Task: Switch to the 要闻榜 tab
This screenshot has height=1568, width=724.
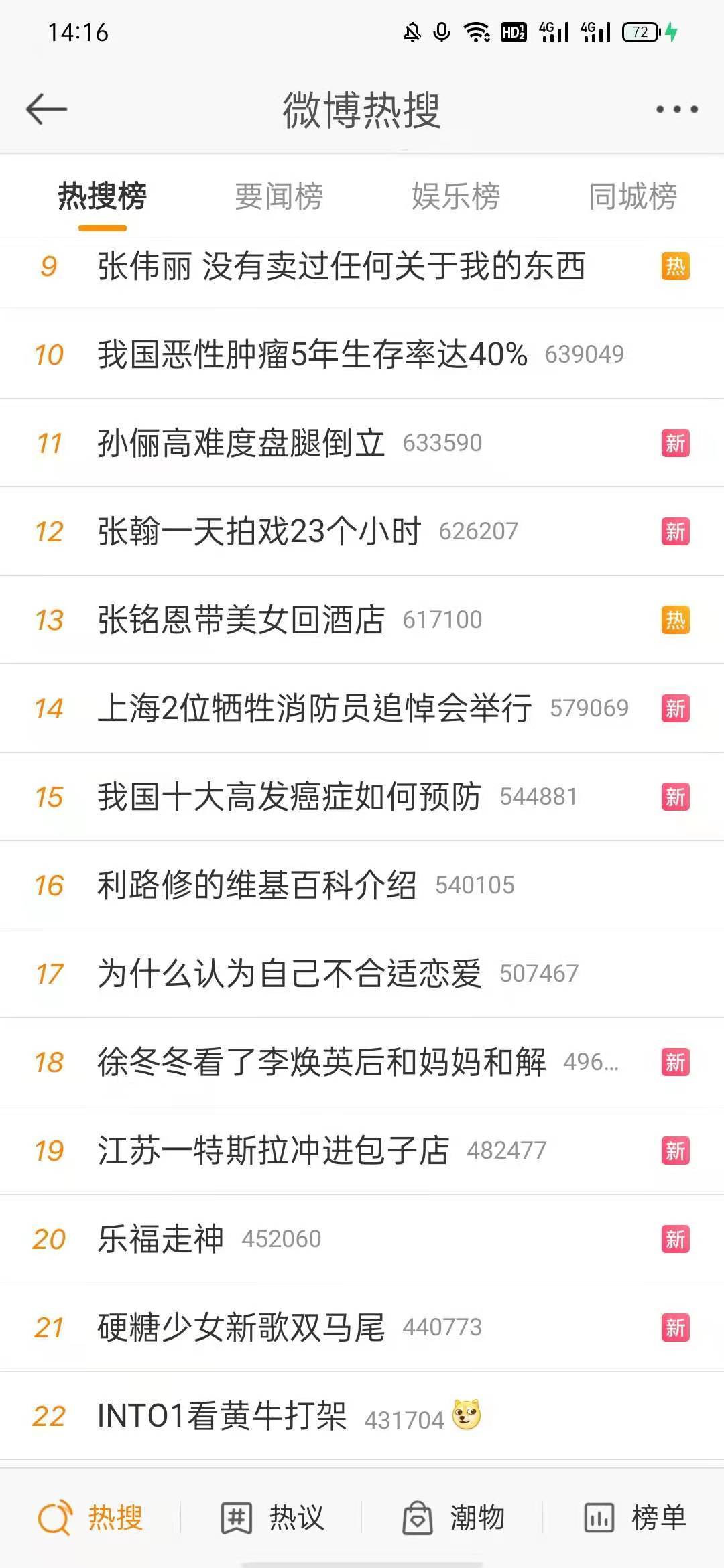Action: (279, 196)
